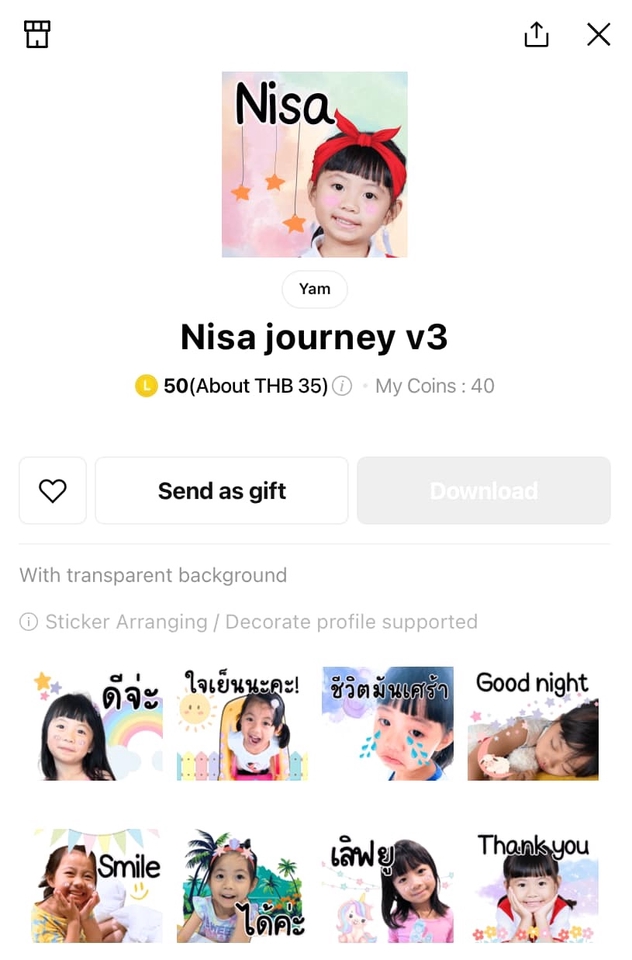
Task: Preview the ดีจ่ะ sticker
Action: tap(97, 724)
